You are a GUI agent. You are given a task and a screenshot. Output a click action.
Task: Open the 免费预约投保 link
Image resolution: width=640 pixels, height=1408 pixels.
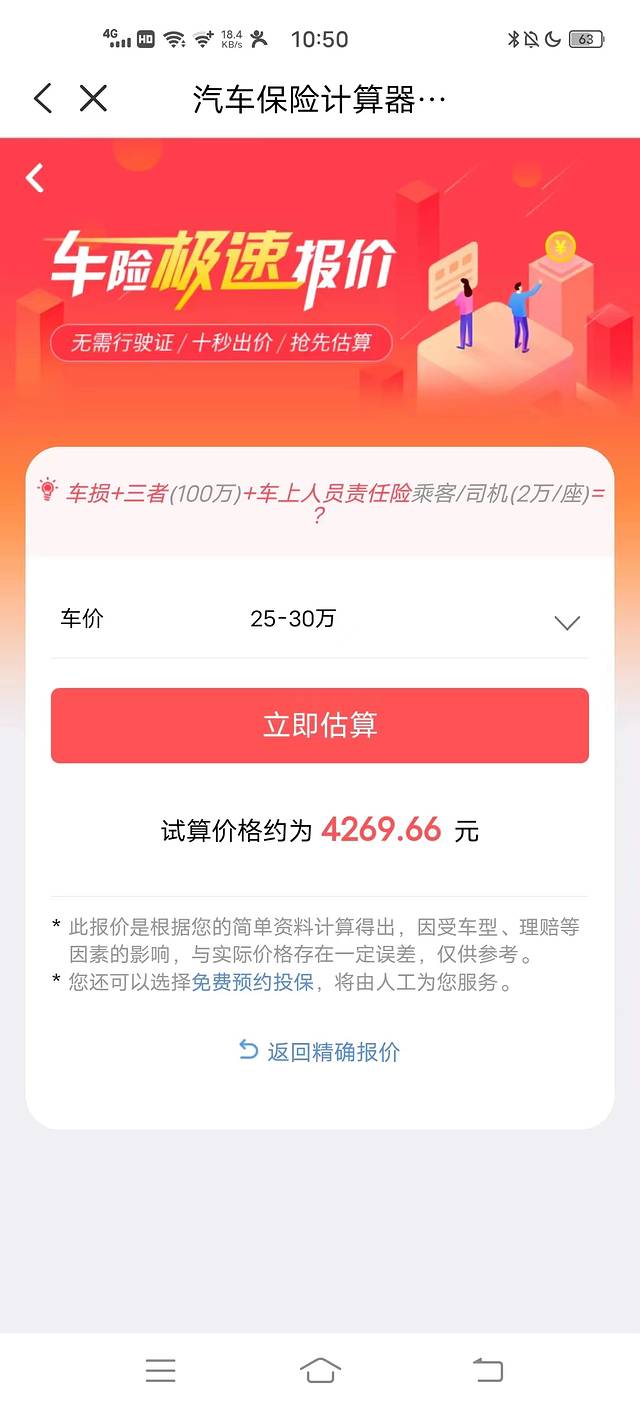click(252, 982)
